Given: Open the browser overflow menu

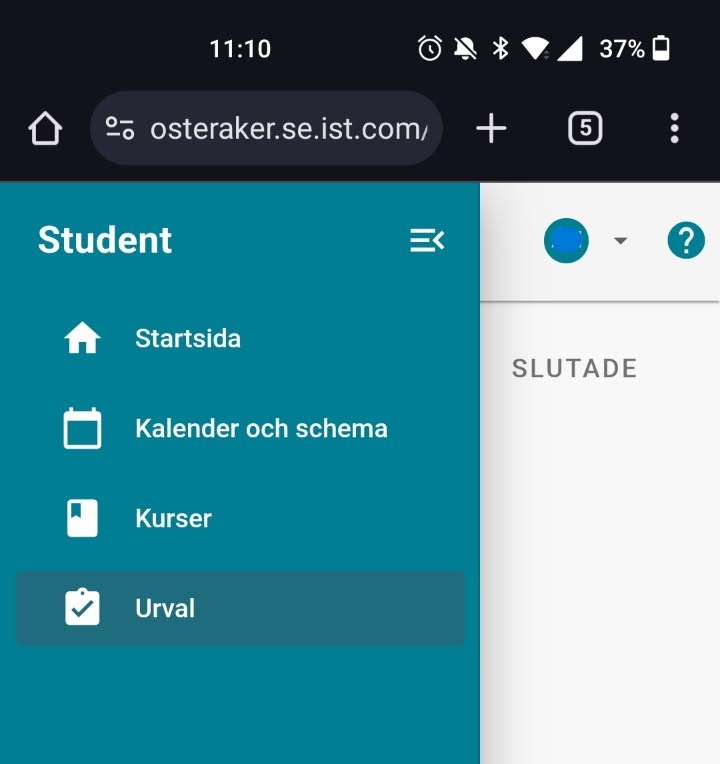Looking at the screenshot, I should coord(675,129).
